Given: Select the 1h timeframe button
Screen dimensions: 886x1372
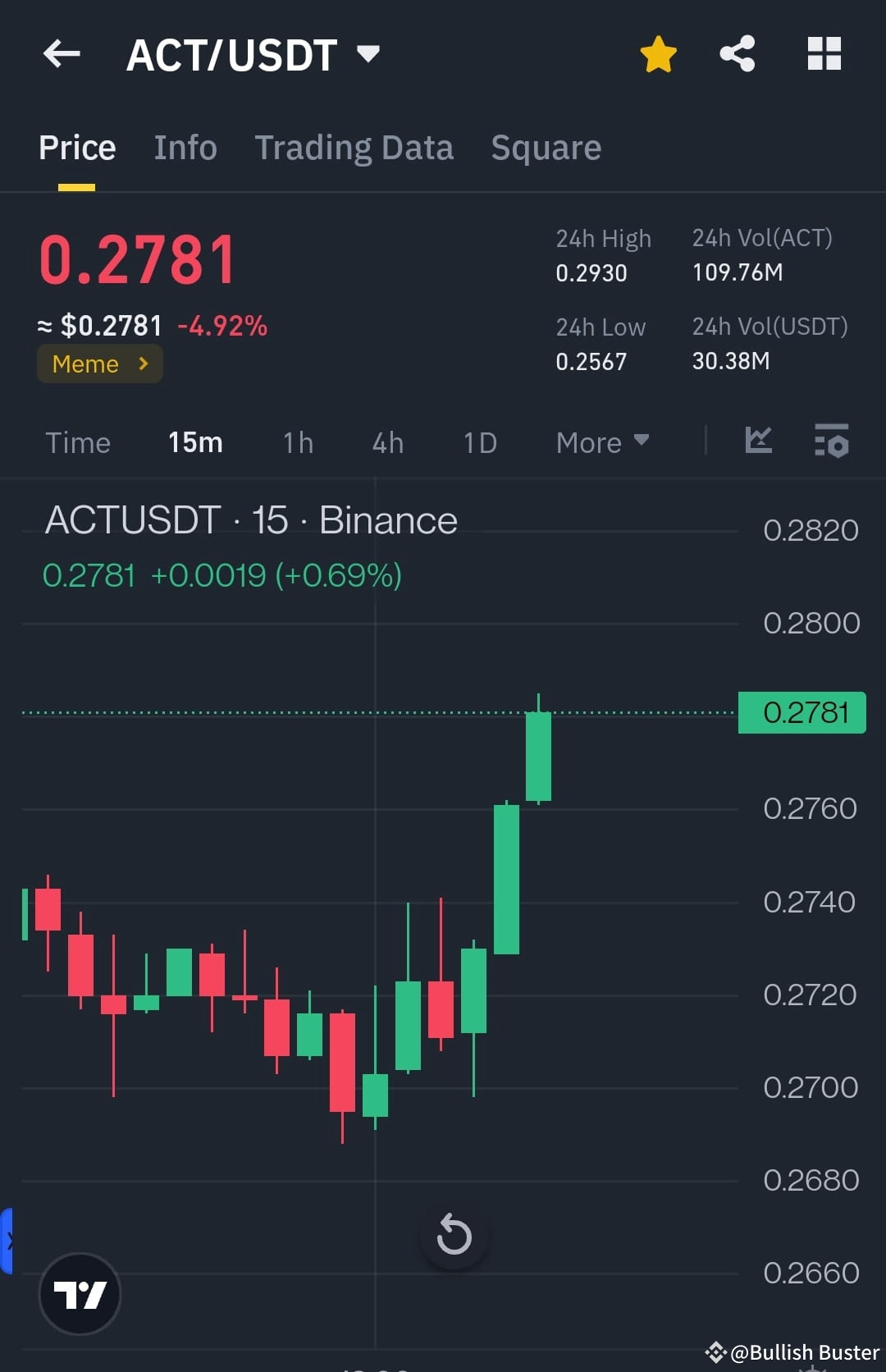Looking at the screenshot, I should (x=297, y=442).
